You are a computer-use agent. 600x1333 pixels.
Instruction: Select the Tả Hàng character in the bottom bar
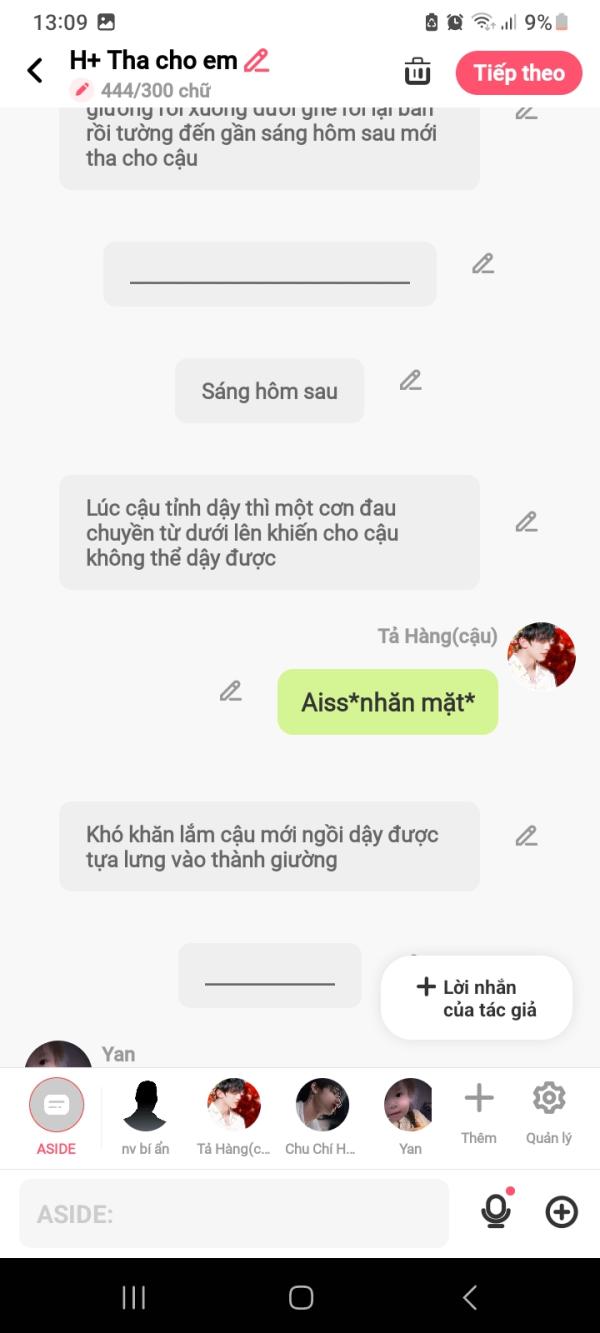tap(233, 1106)
